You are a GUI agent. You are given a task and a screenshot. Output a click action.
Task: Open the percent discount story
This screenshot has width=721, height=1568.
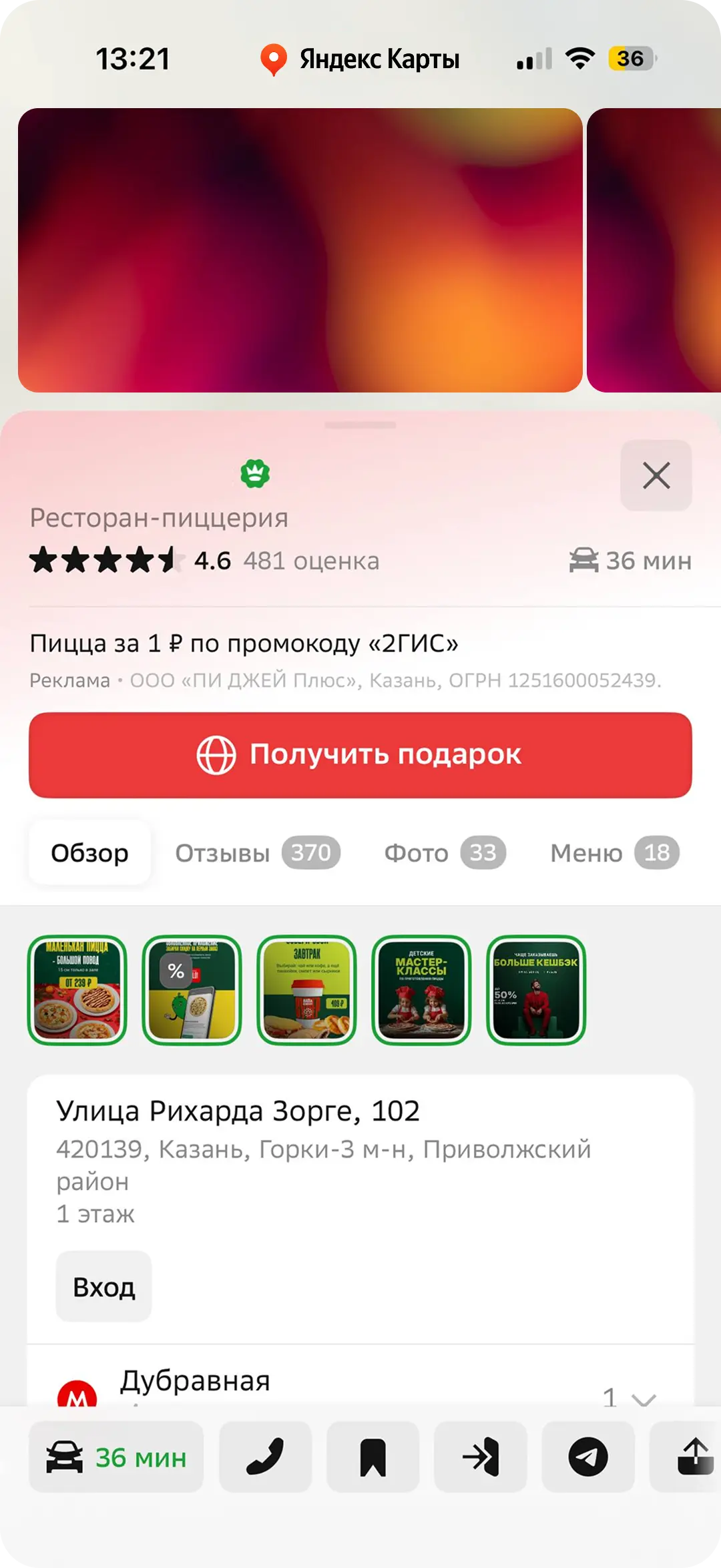pyautogui.click(x=192, y=989)
